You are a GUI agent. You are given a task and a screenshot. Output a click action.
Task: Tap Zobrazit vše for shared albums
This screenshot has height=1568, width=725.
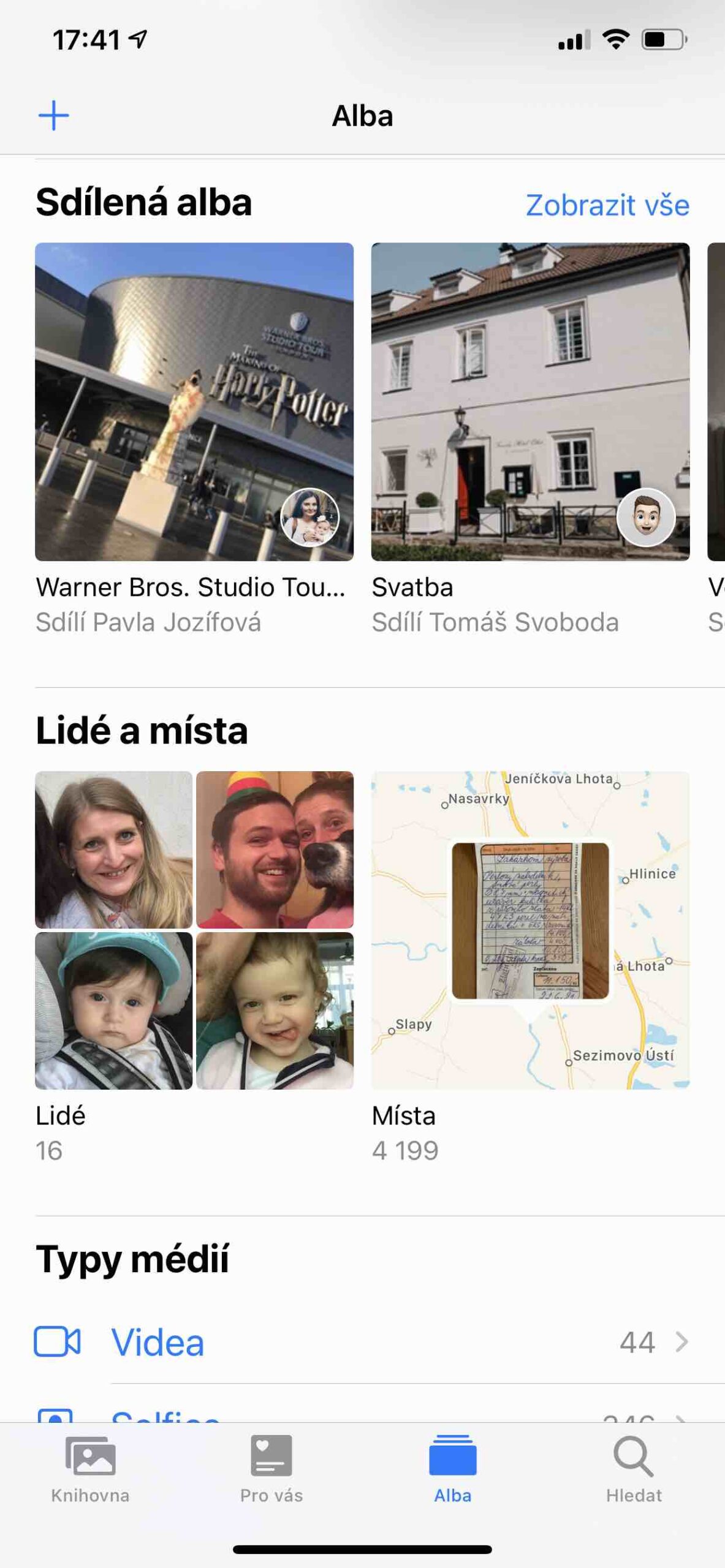[607, 205]
